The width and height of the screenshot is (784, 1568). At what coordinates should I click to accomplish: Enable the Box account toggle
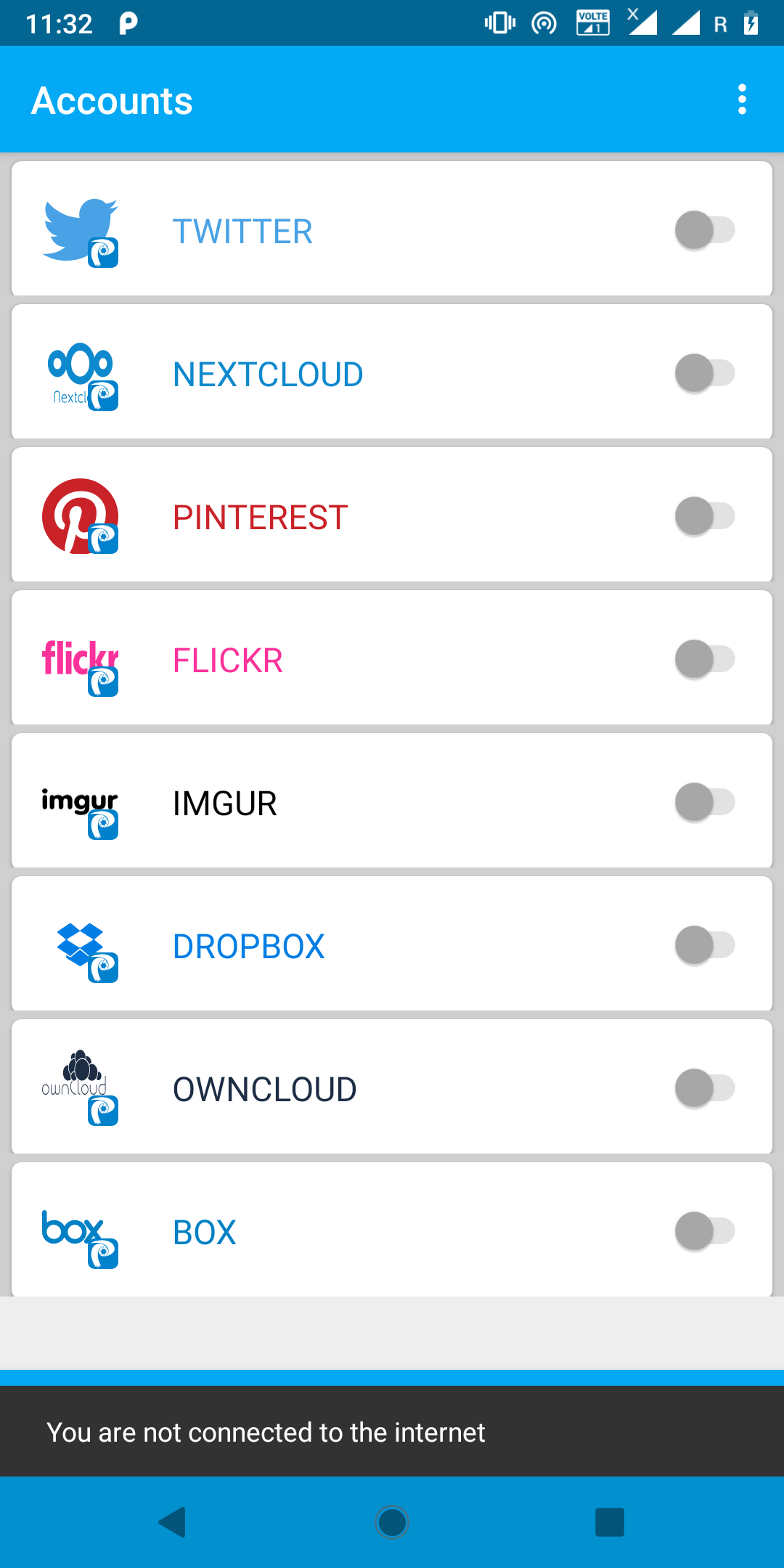(x=704, y=1231)
